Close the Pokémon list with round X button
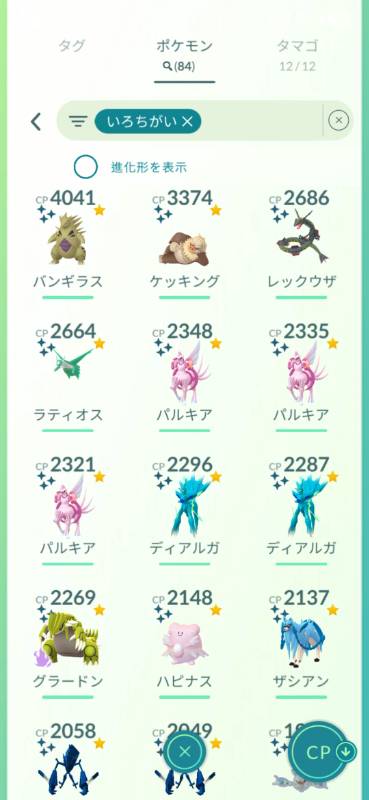Image resolution: width=369 pixels, height=800 pixels. (185, 752)
